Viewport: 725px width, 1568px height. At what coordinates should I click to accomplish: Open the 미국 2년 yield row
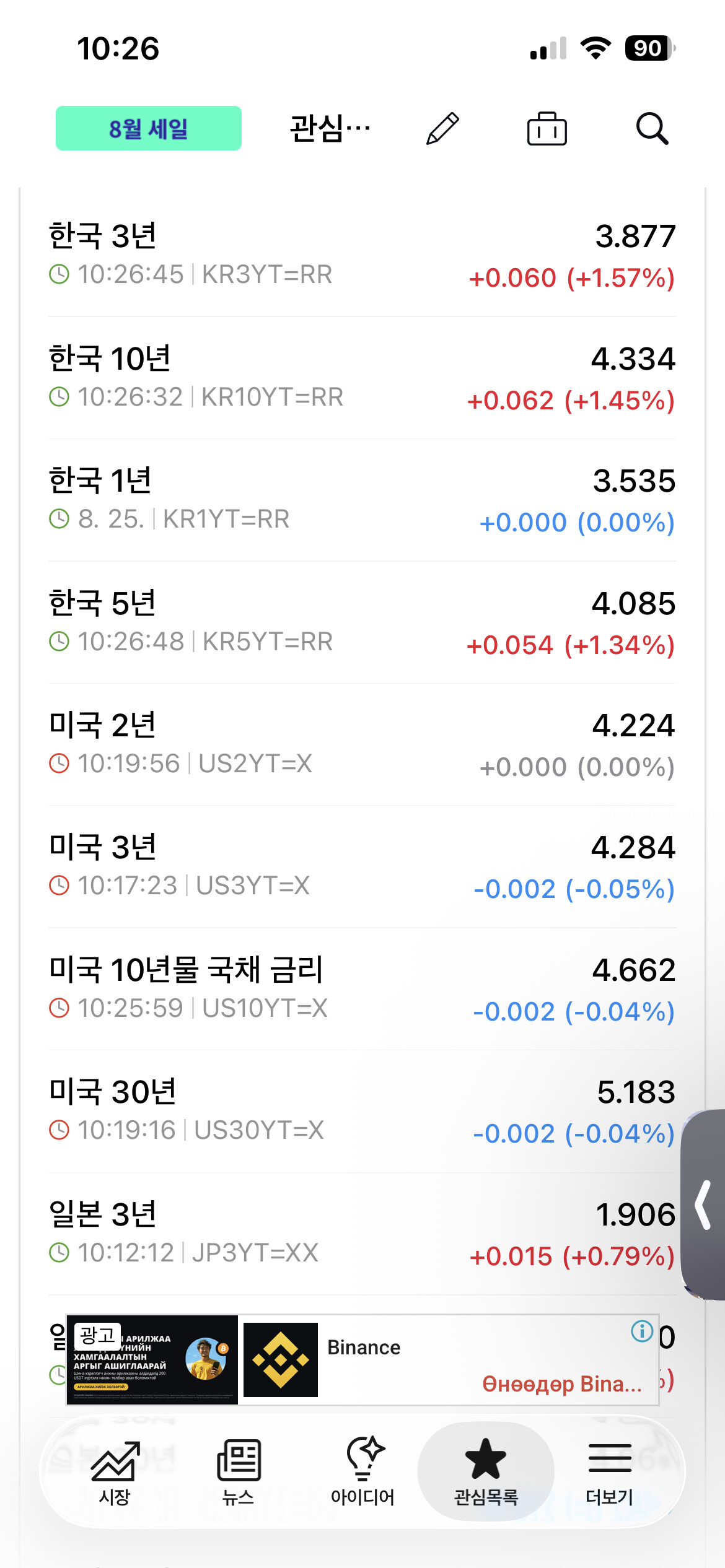(x=362, y=744)
